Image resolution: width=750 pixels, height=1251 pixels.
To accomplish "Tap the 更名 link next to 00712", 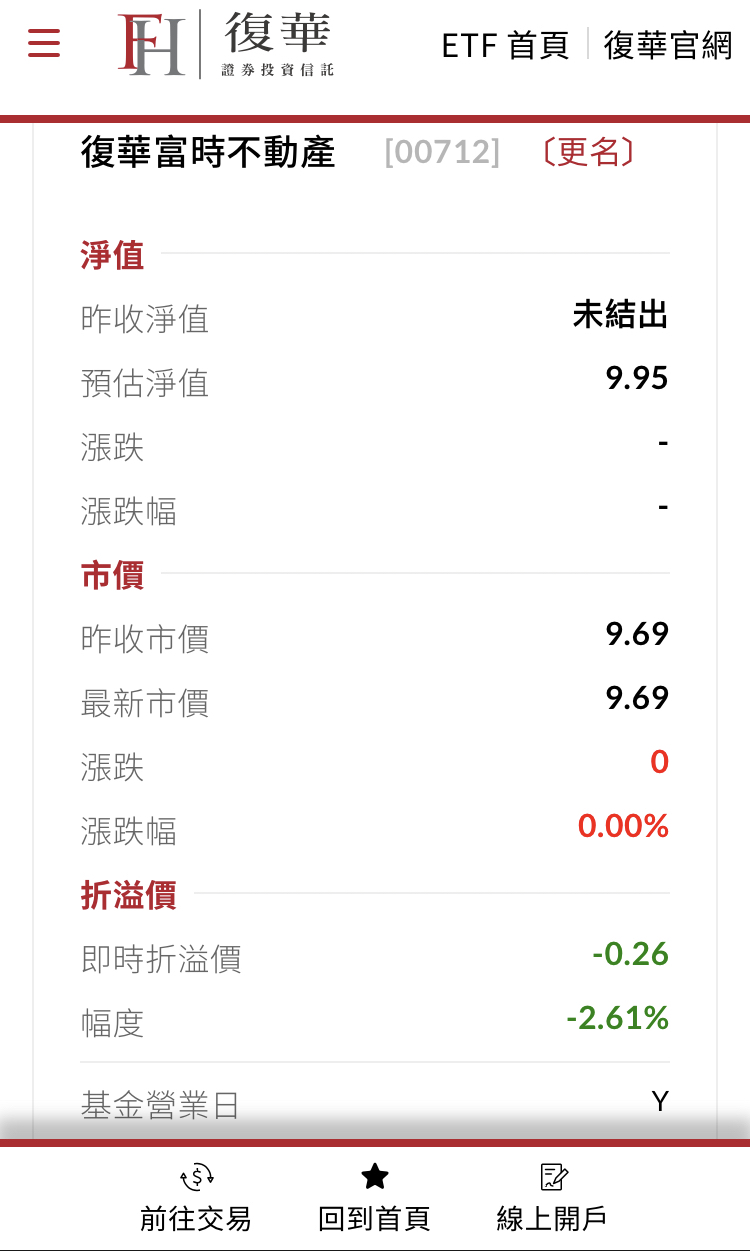I will click(588, 152).
